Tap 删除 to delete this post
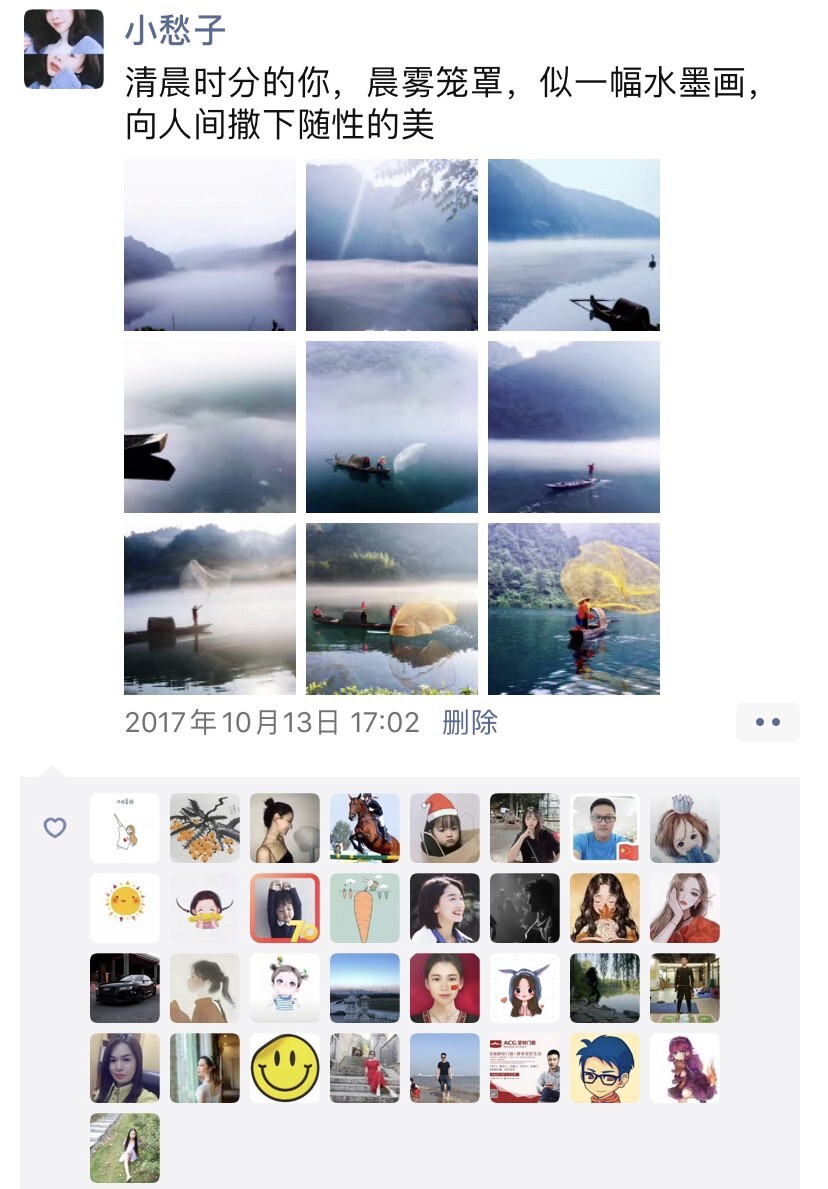Viewport: 828px width, 1189px height. (469, 723)
